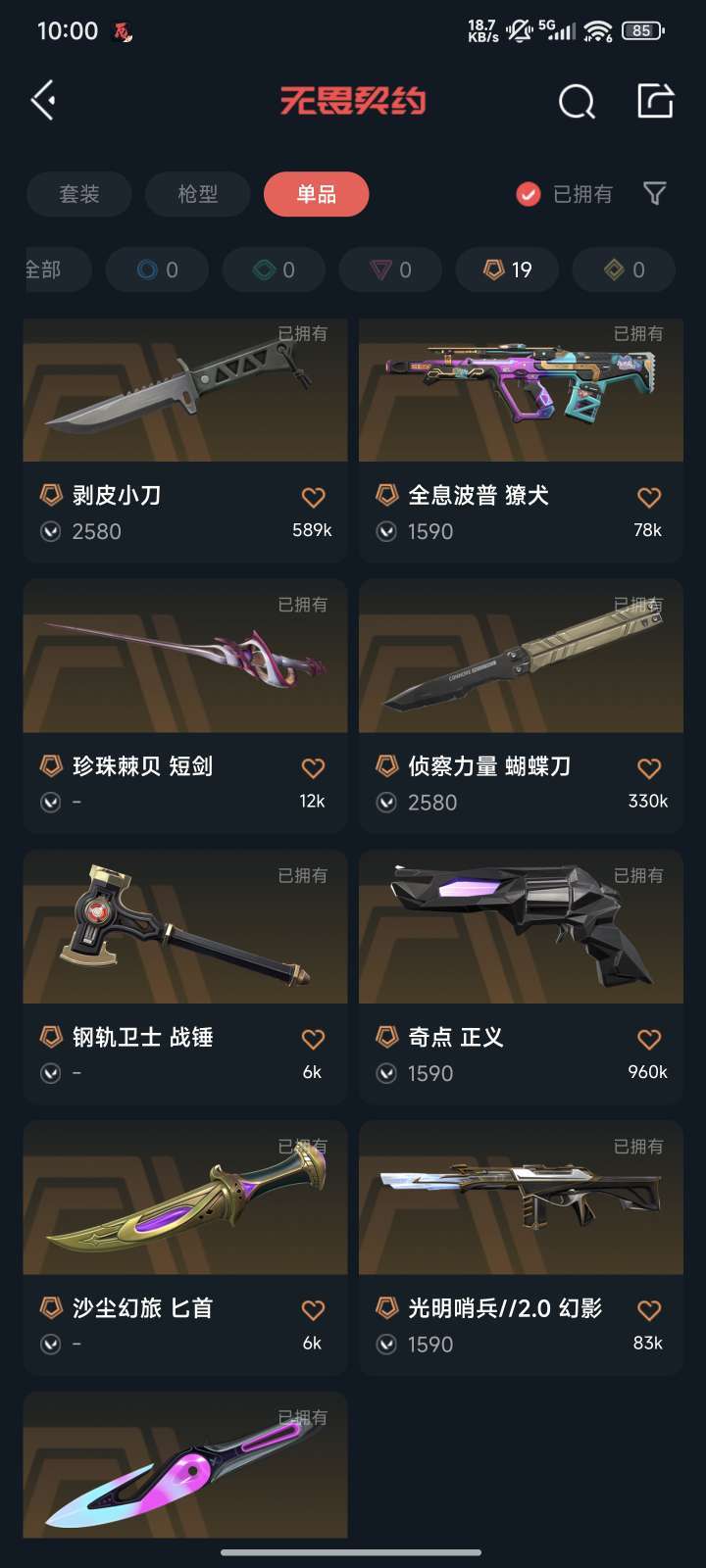Switch to the 套装 tab
The image size is (706, 1568).
point(79,194)
